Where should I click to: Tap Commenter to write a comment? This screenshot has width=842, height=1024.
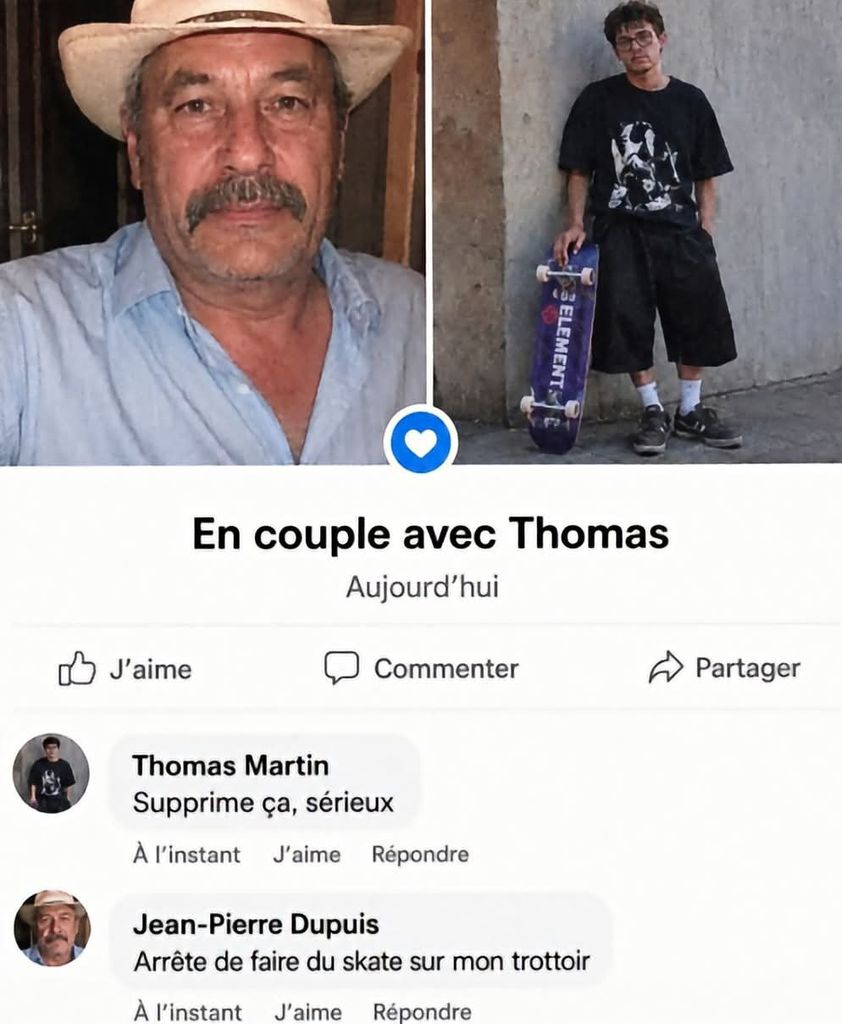421,668
